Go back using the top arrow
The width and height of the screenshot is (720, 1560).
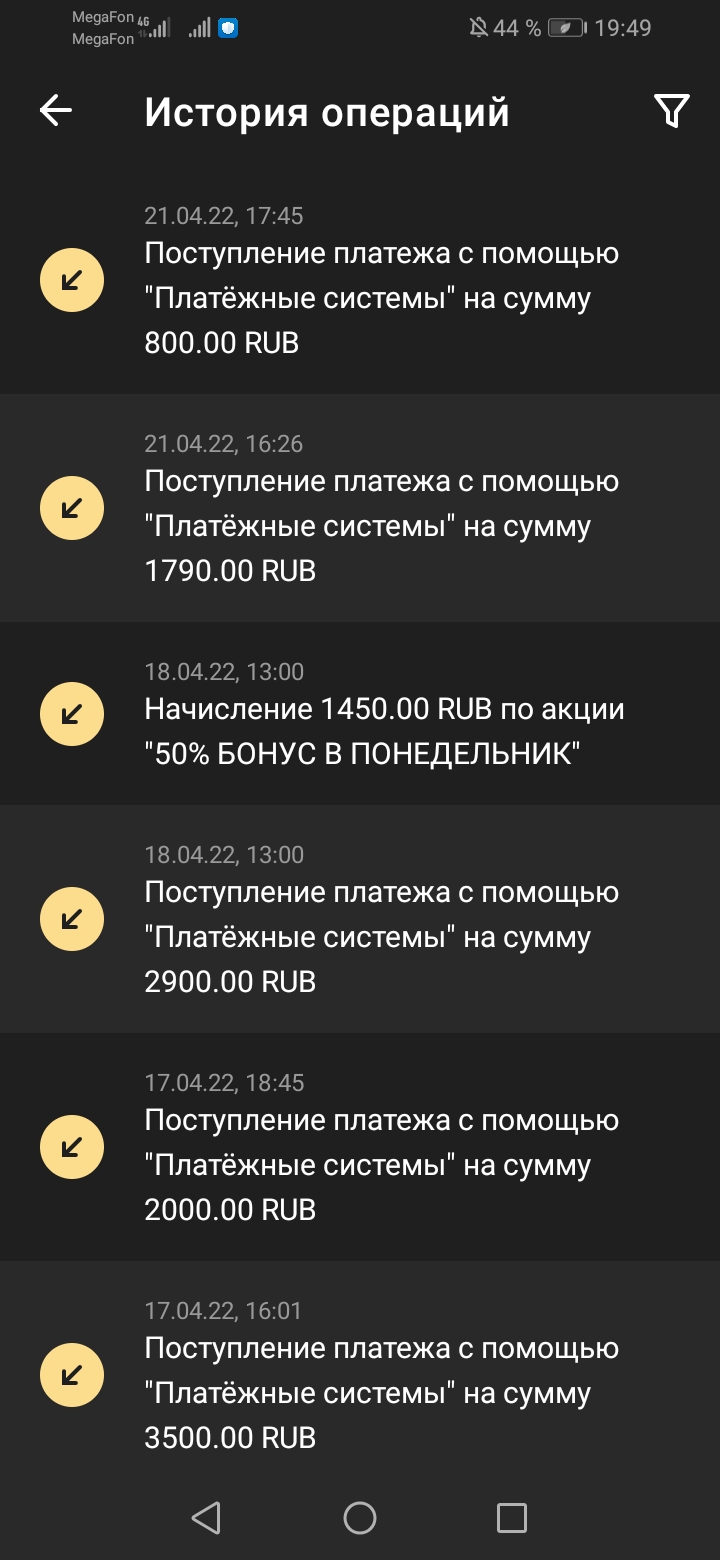click(56, 111)
